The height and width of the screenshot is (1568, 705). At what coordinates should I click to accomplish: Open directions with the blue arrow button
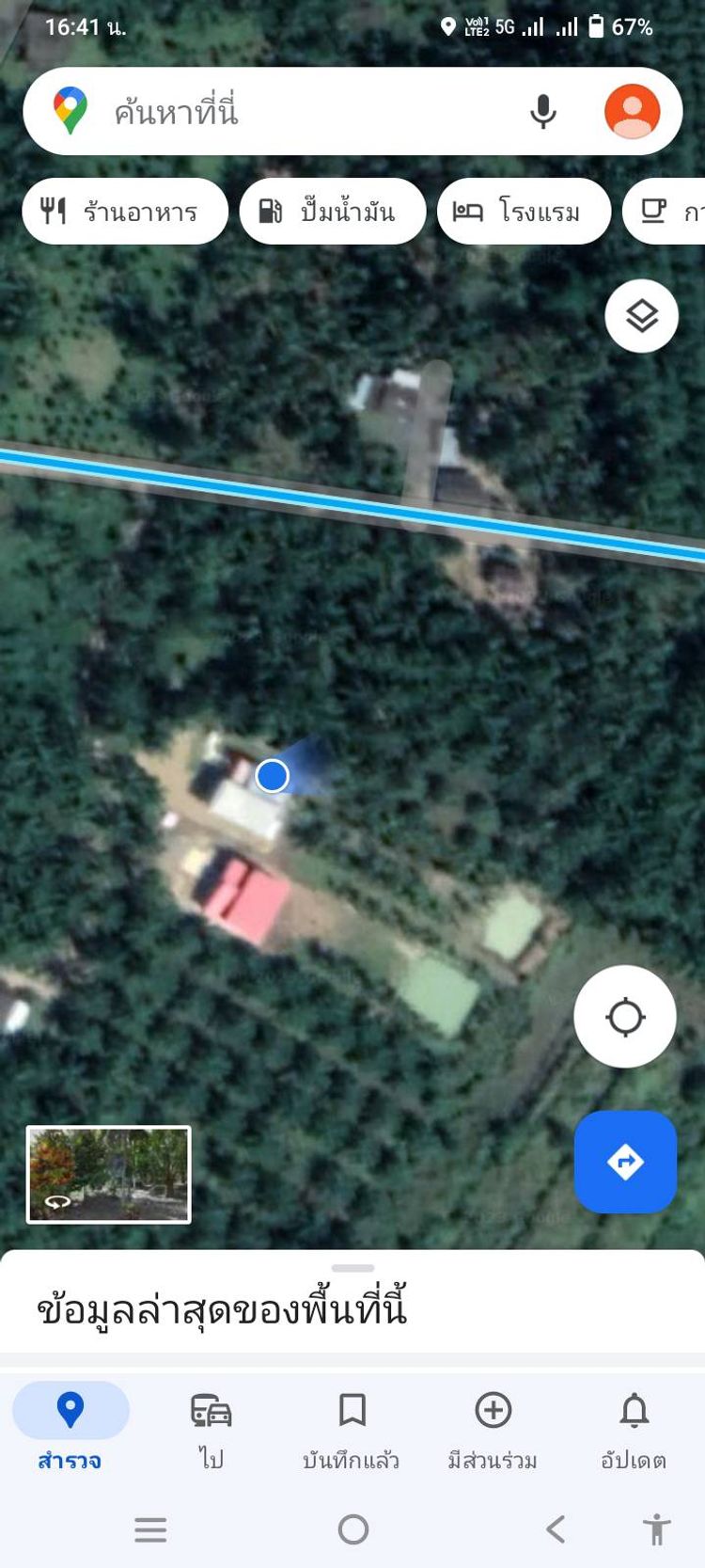click(625, 1162)
